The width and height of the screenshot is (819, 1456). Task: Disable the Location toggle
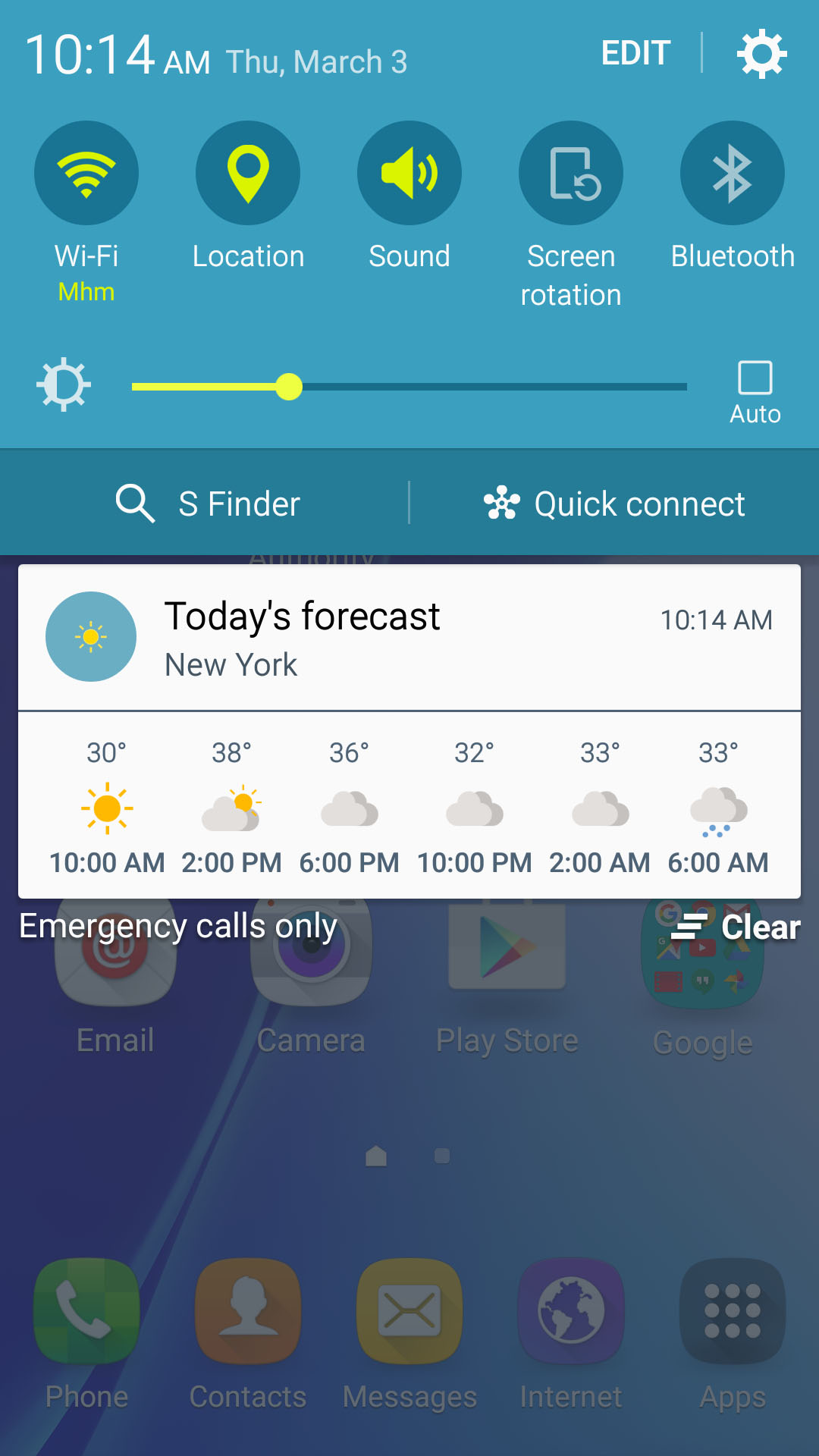click(248, 173)
